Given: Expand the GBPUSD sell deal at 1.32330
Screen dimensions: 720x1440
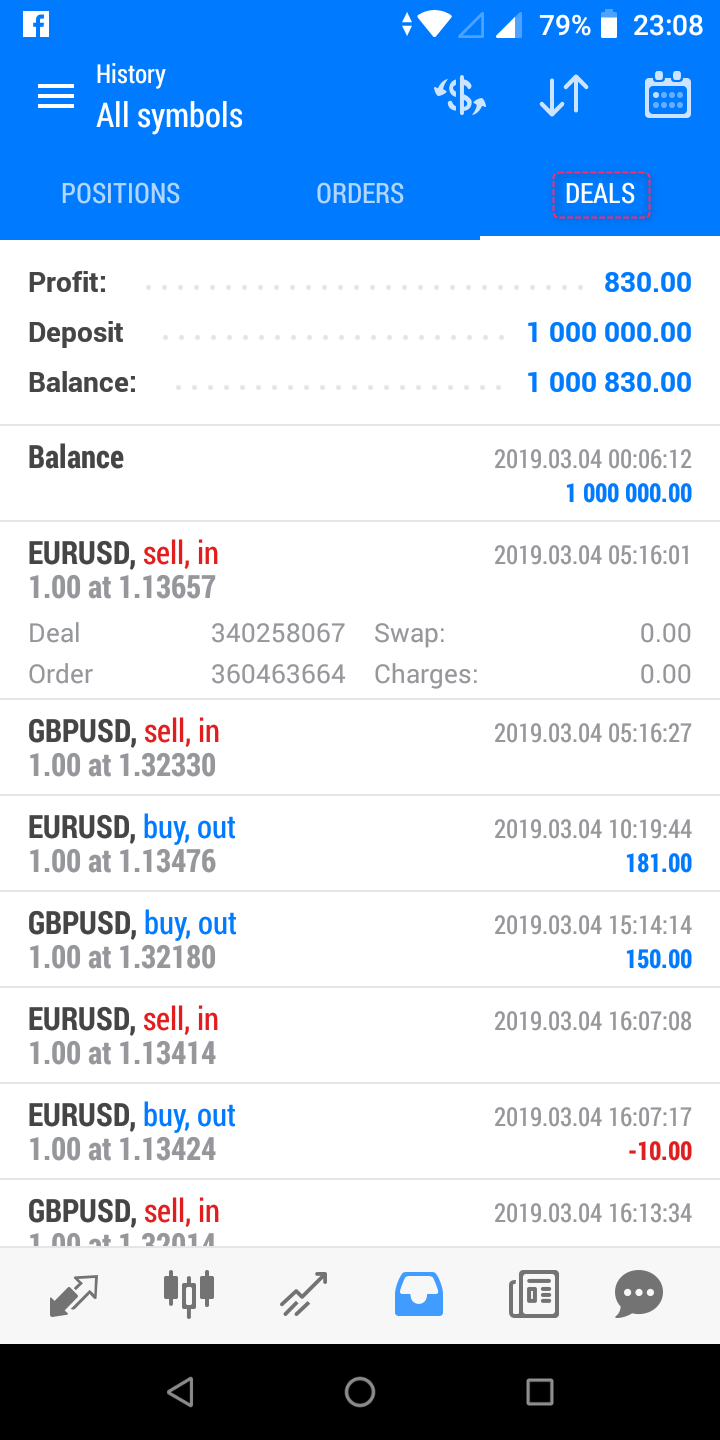Looking at the screenshot, I should [360, 748].
